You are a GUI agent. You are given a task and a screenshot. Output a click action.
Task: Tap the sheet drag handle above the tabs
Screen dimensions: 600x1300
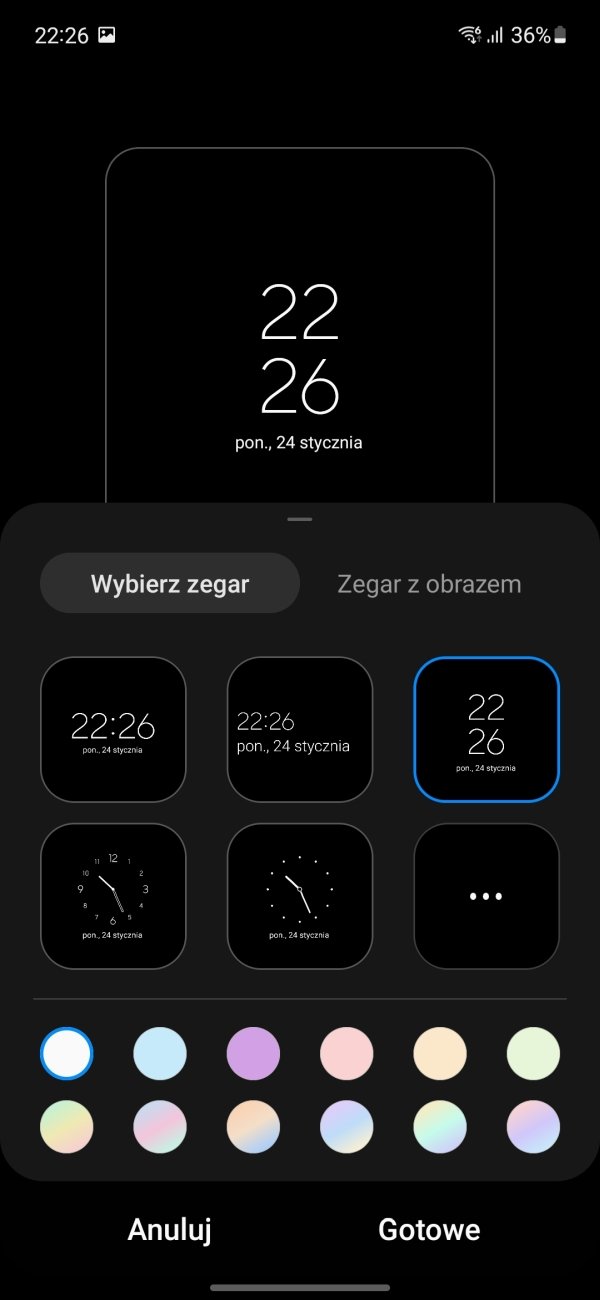pos(300,519)
